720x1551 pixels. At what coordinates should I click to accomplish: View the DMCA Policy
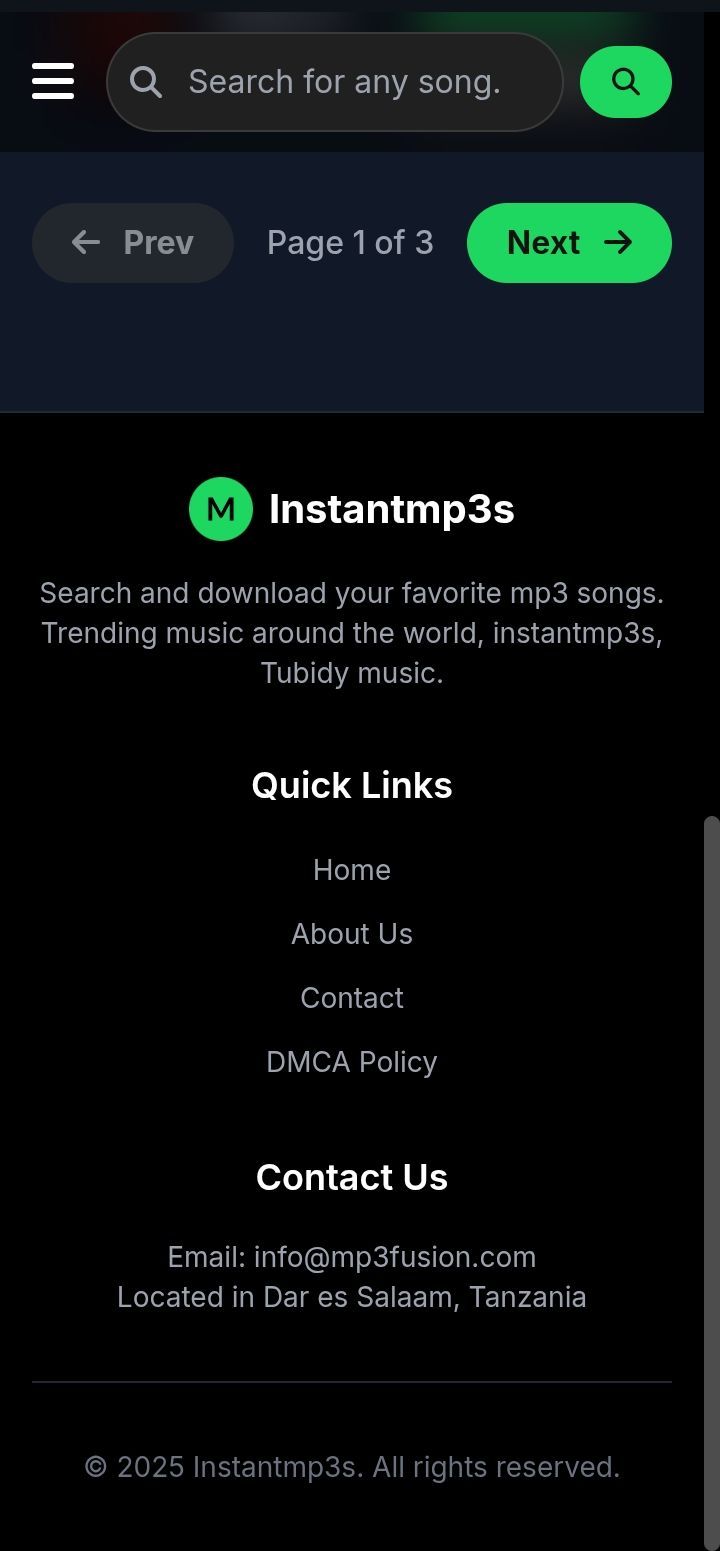pyautogui.click(x=352, y=1062)
